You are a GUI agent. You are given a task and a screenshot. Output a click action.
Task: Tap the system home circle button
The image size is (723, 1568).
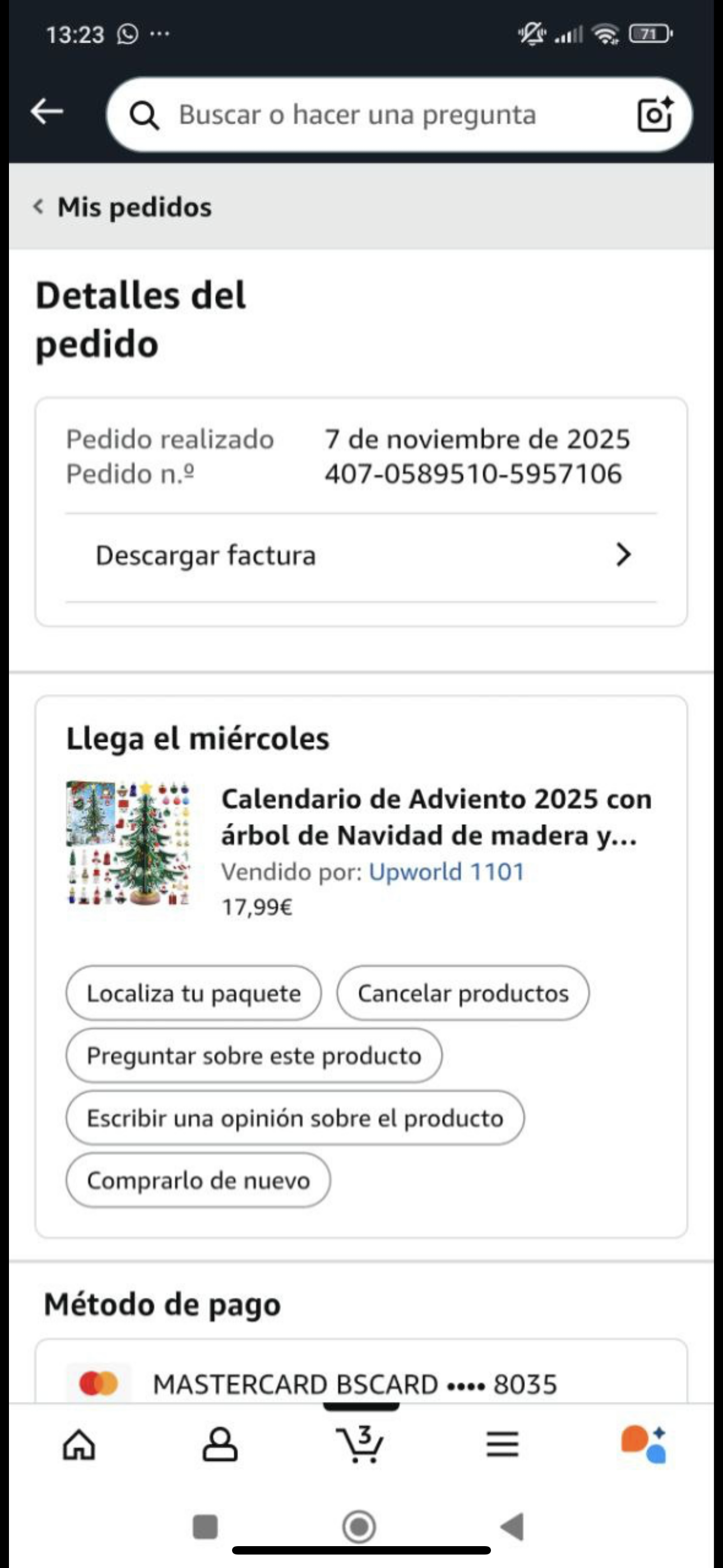(x=359, y=1526)
